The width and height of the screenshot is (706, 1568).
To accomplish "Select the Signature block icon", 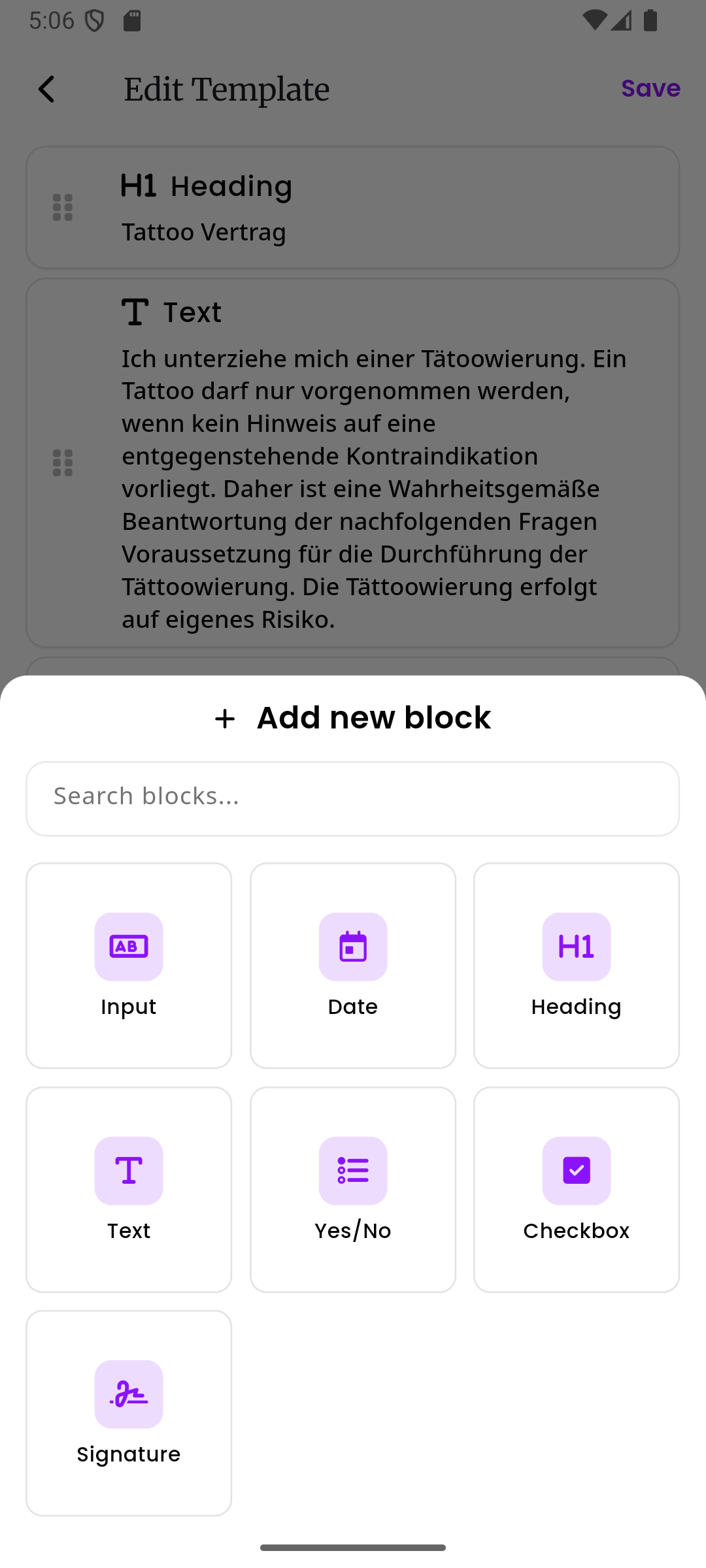I will pyautogui.click(x=128, y=1394).
